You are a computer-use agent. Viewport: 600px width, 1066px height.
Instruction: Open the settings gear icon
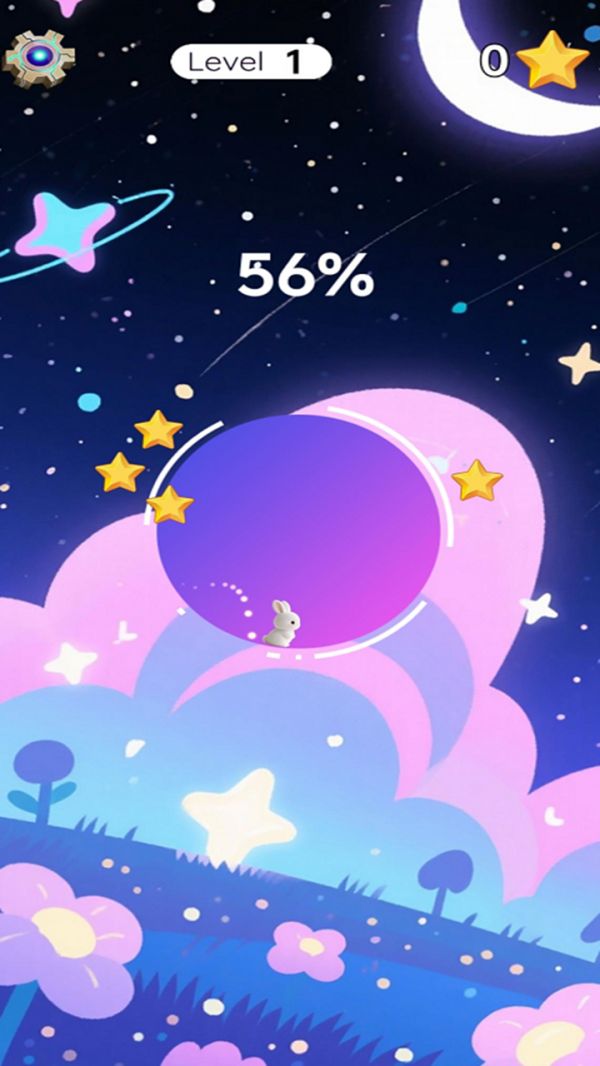(39, 58)
